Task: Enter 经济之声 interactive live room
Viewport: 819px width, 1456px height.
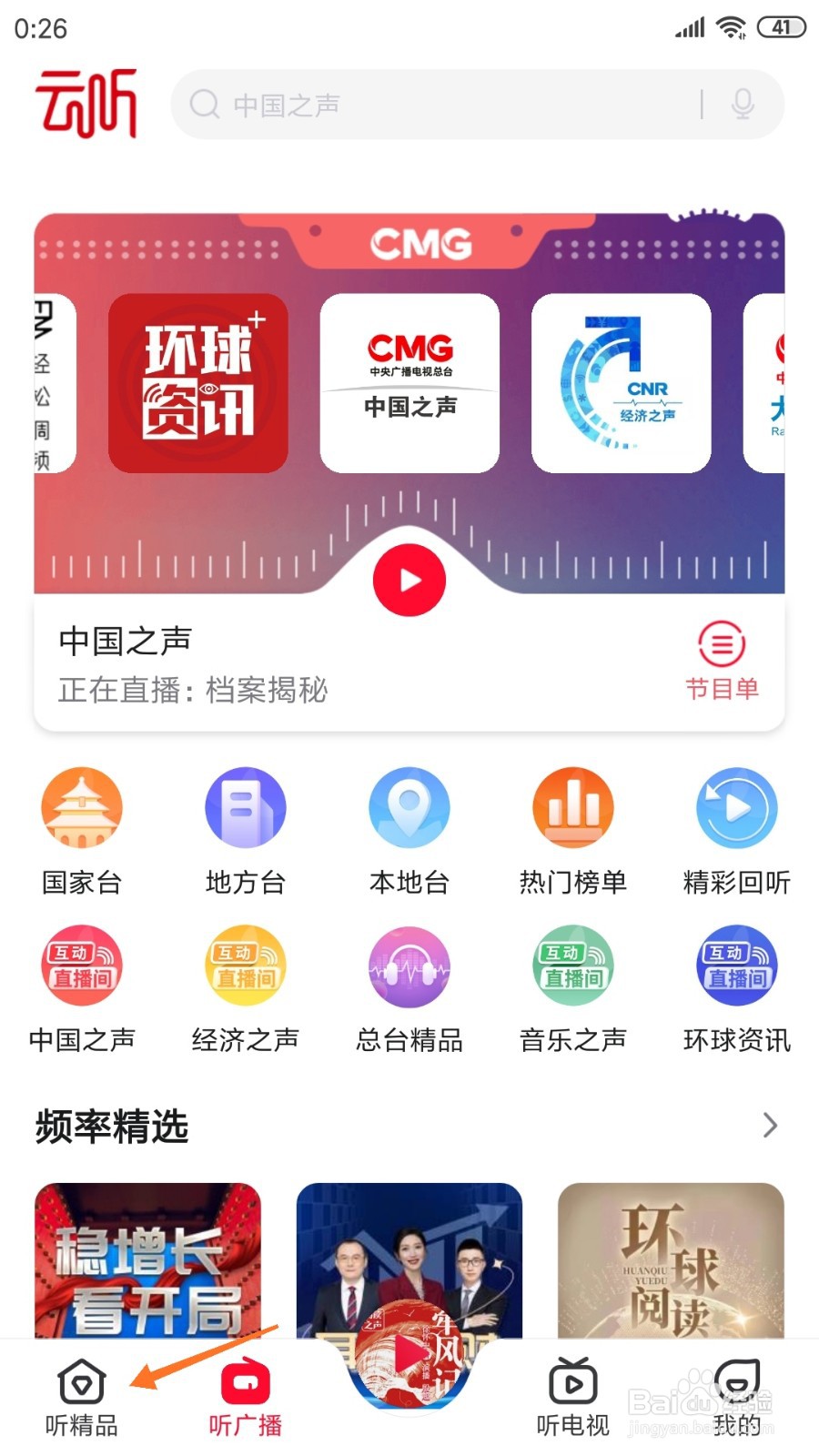Action: click(x=246, y=988)
